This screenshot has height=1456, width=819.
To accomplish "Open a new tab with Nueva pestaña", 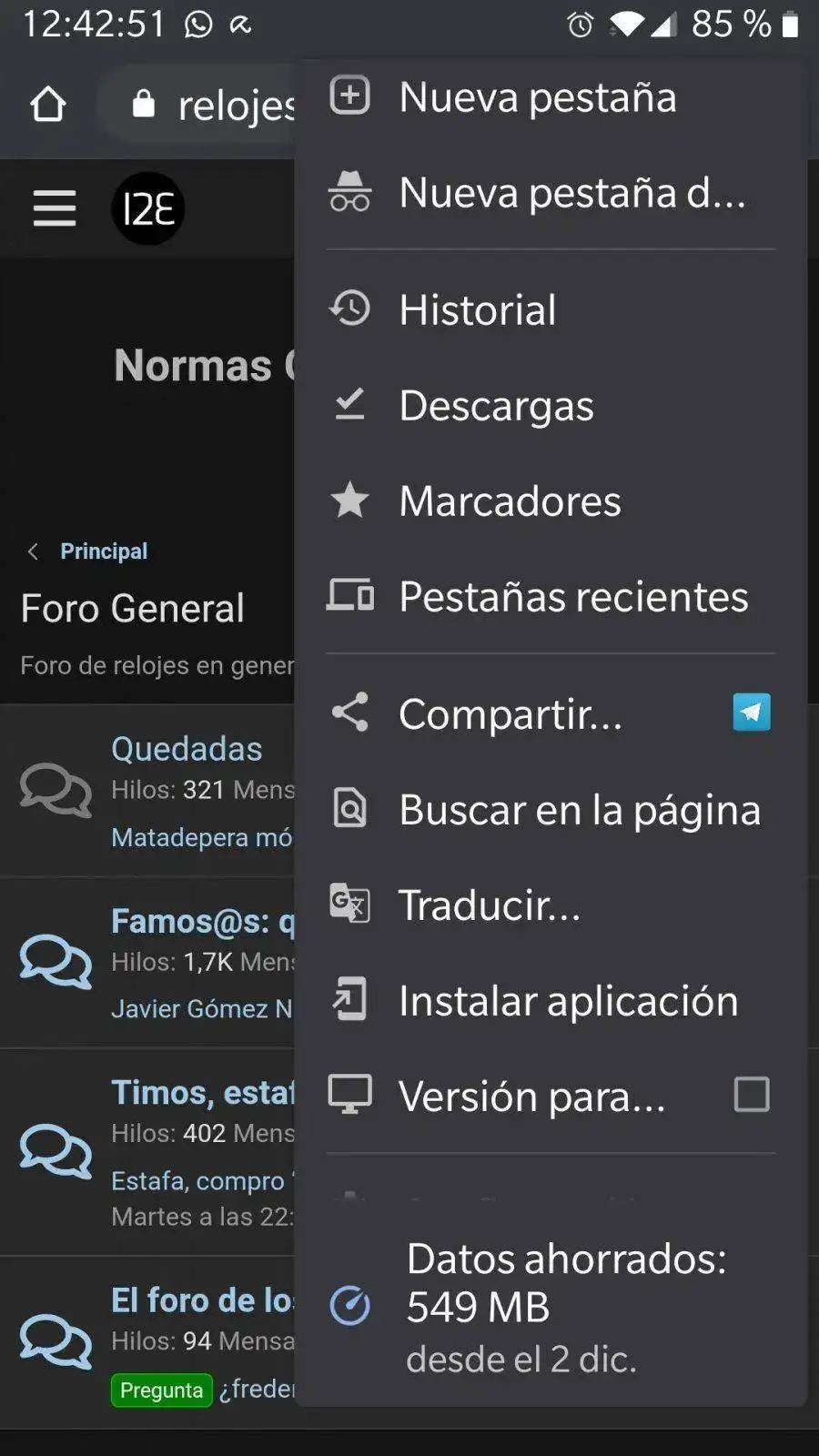I will point(537,97).
